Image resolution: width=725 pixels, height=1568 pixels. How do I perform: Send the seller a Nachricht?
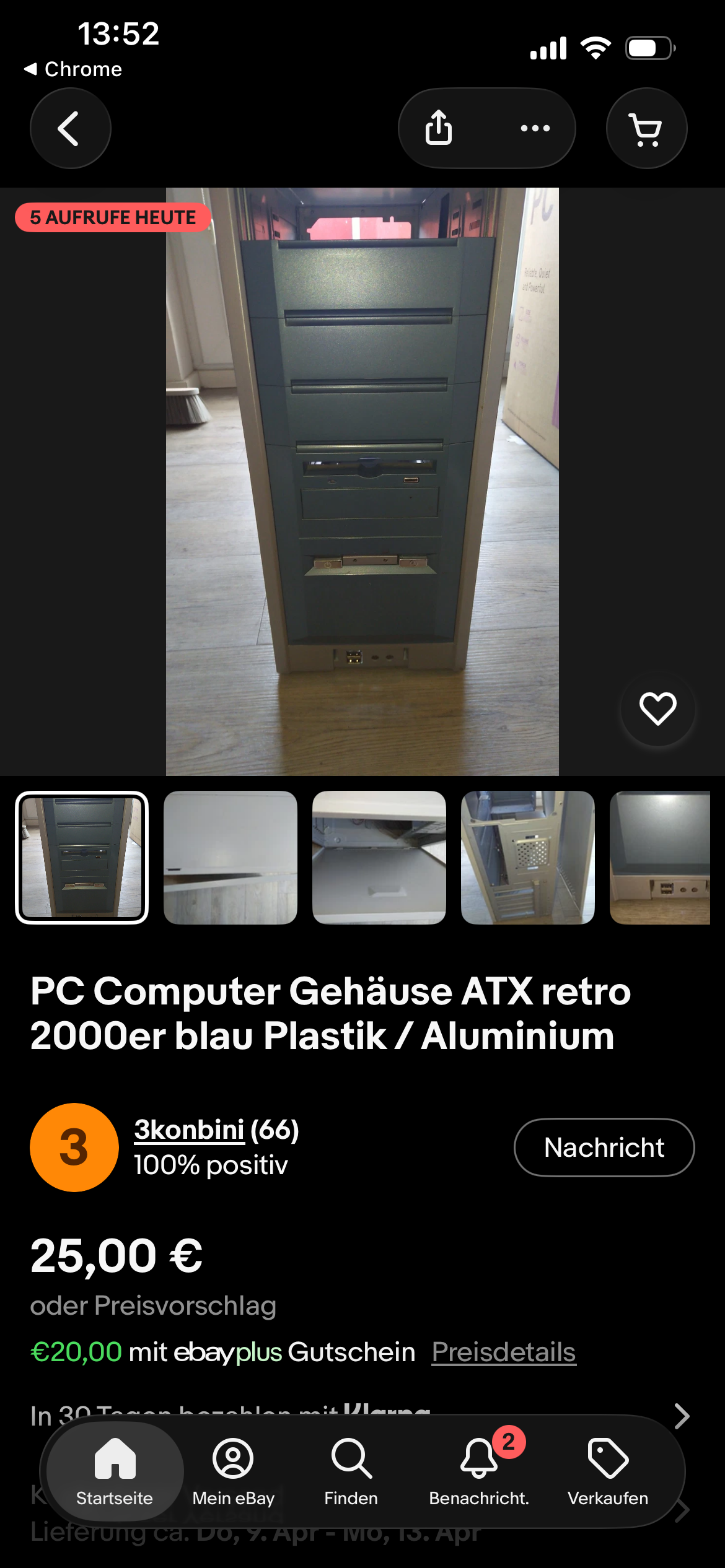pos(604,1148)
